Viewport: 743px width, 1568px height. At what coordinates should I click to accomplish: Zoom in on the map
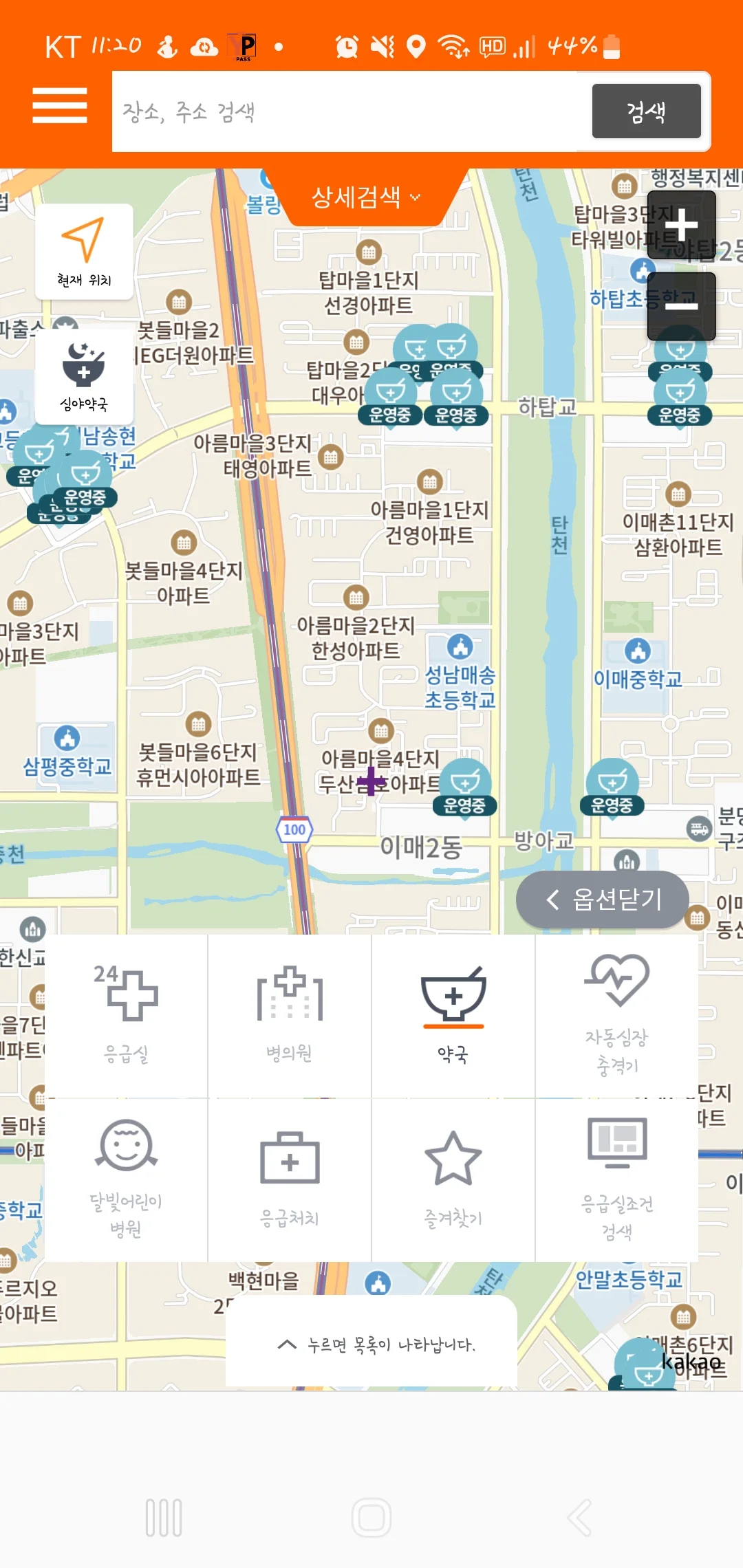click(681, 225)
